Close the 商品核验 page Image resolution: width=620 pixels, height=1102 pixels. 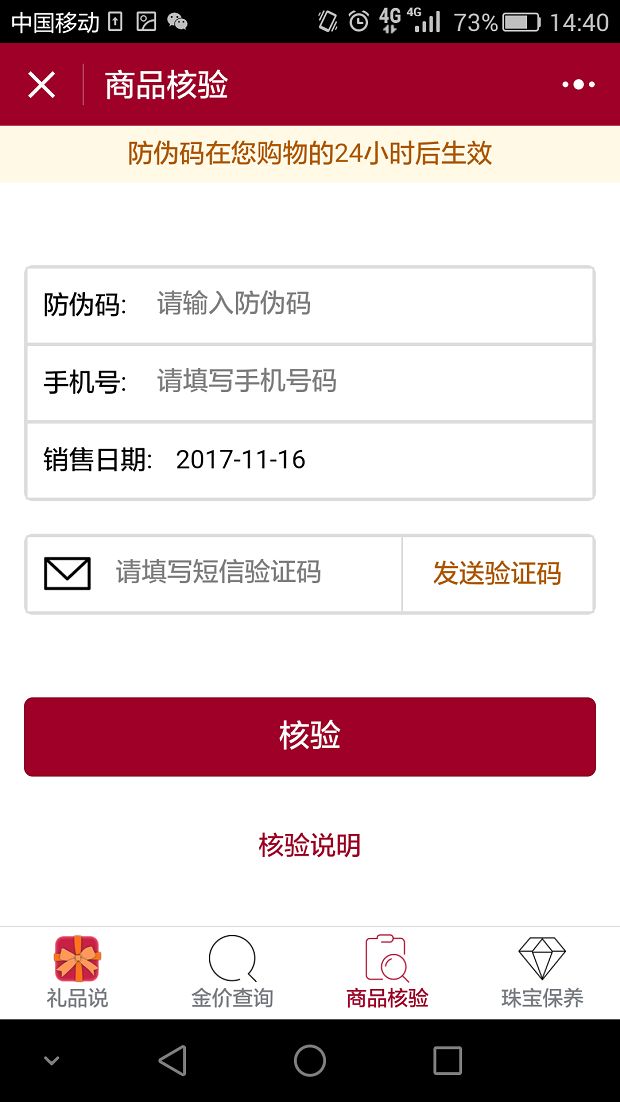(x=41, y=85)
